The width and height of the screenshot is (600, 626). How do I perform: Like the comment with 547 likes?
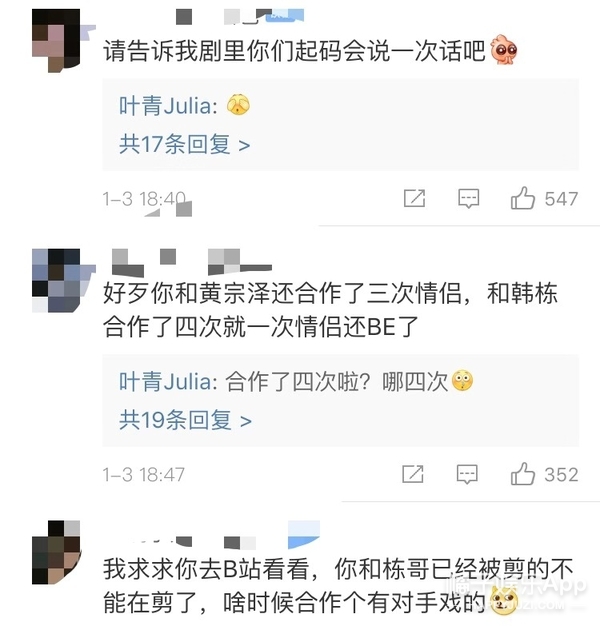(523, 199)
